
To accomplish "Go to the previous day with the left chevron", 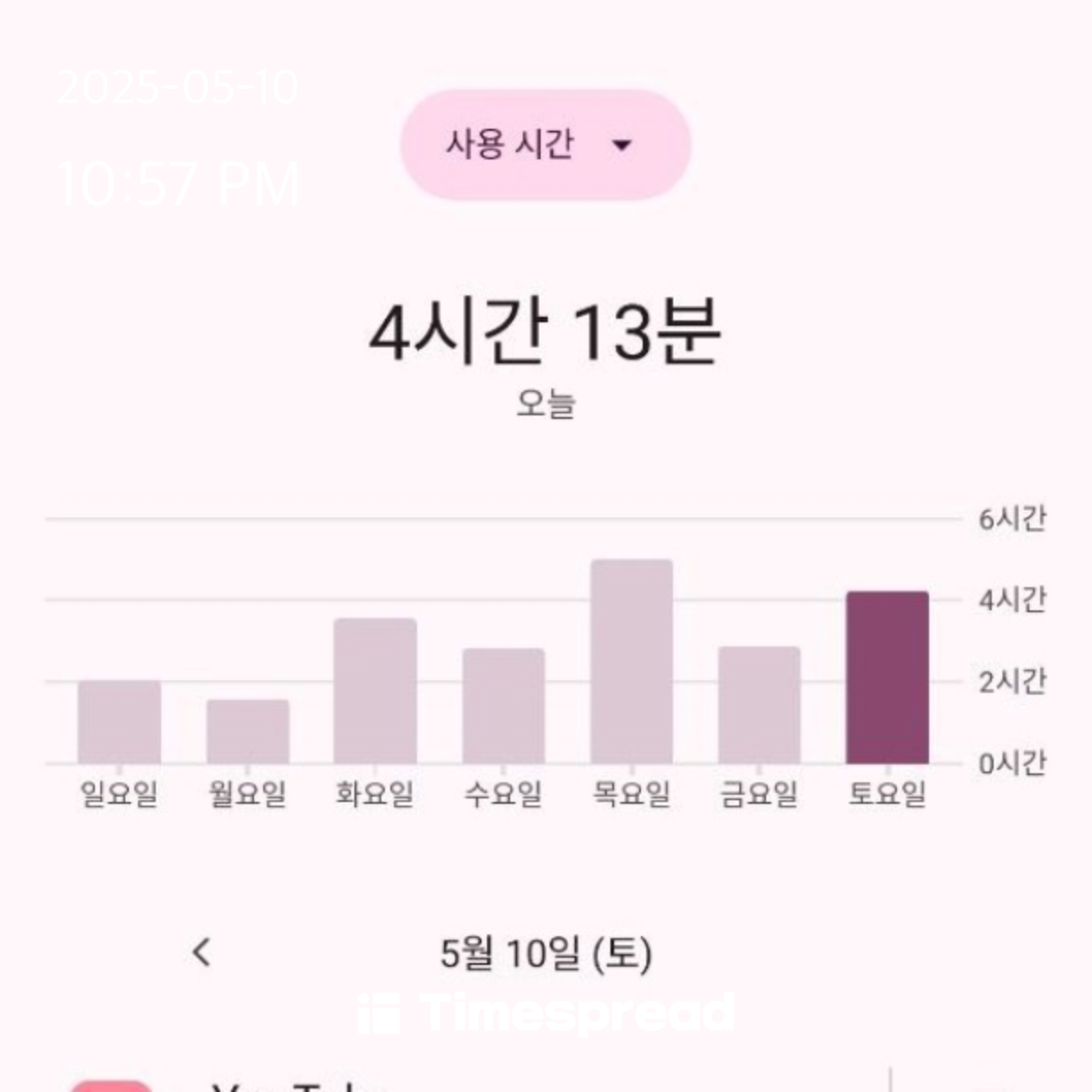I will coord(202,952).
